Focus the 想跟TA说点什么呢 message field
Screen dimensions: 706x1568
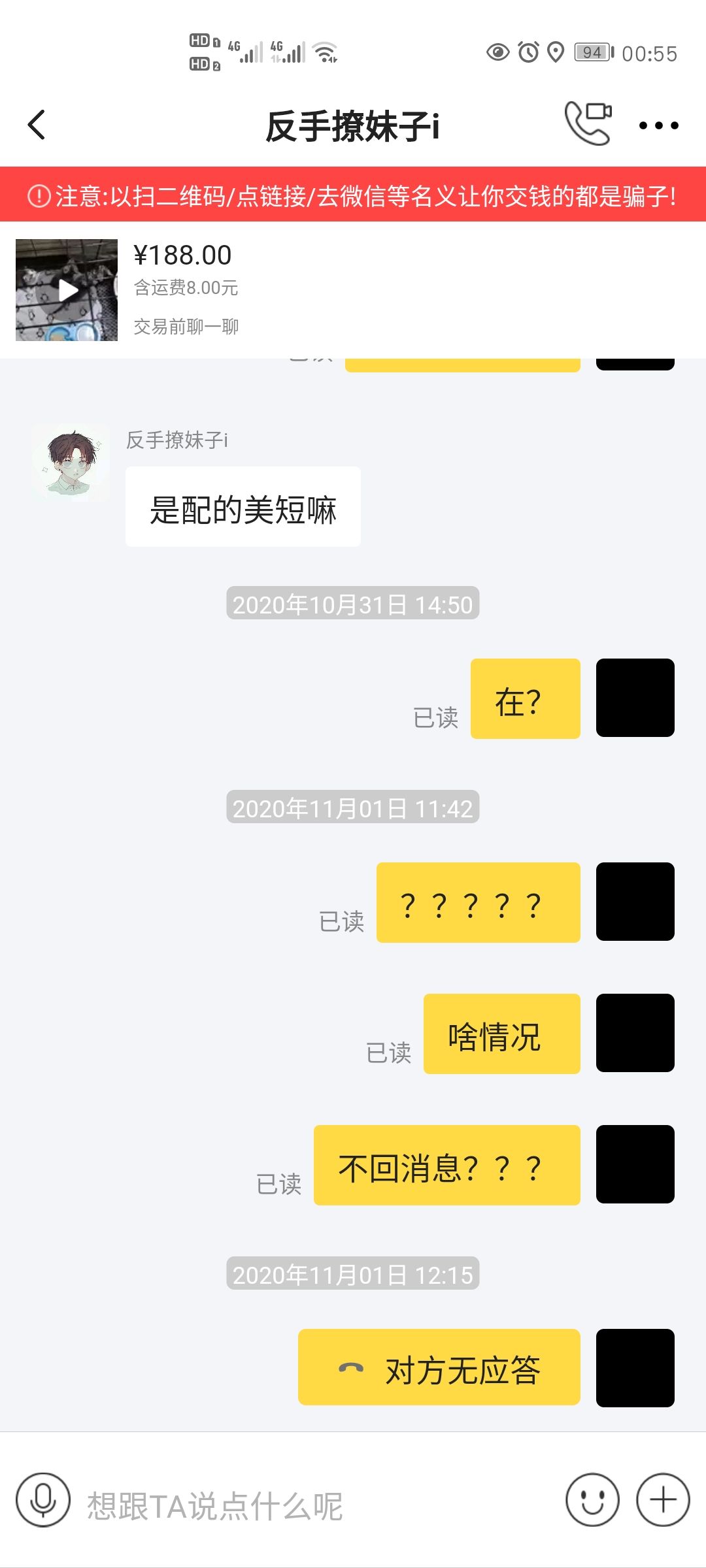pos(314,1505)
